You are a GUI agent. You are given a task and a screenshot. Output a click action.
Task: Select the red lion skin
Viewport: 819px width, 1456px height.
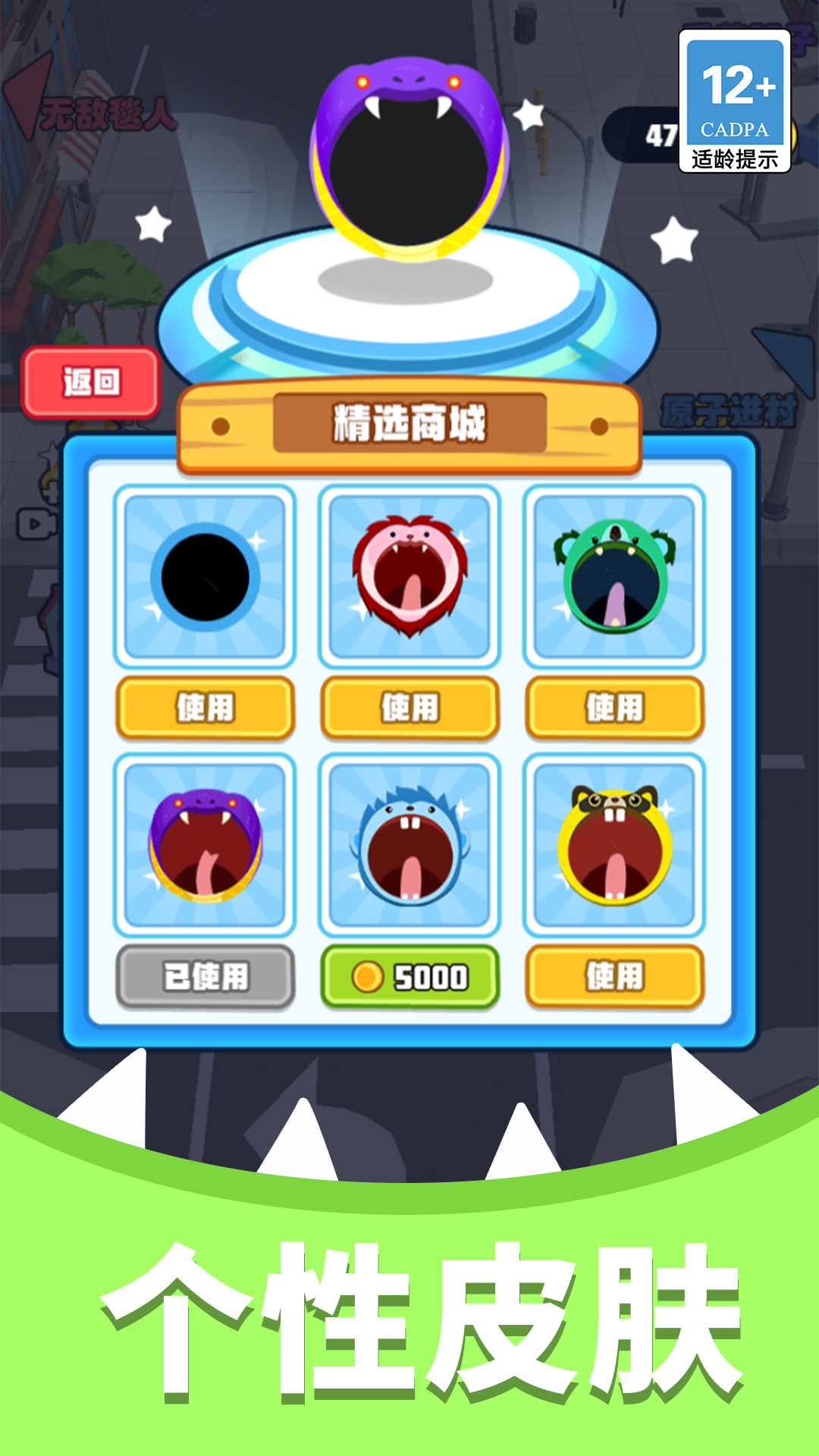pyautogui.click(x=409, y=576)
